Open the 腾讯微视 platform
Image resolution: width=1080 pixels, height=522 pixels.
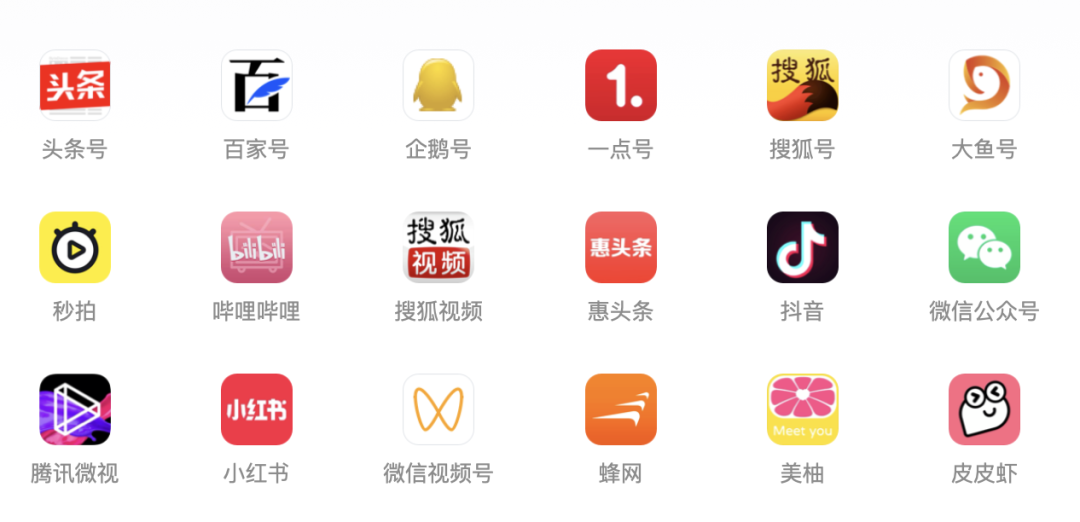(x=75, y=410)
